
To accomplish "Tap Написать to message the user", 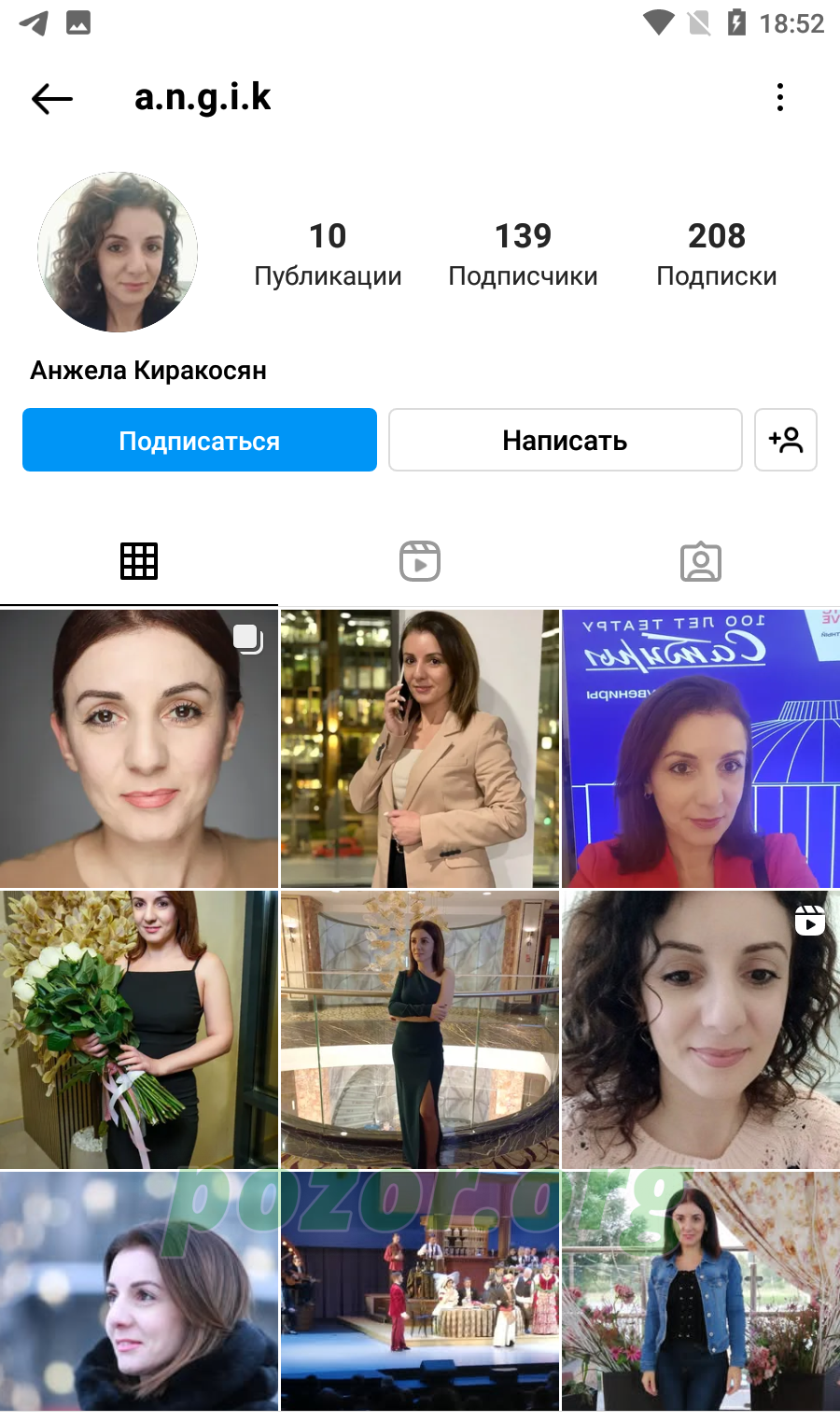I will coord(566,440).
